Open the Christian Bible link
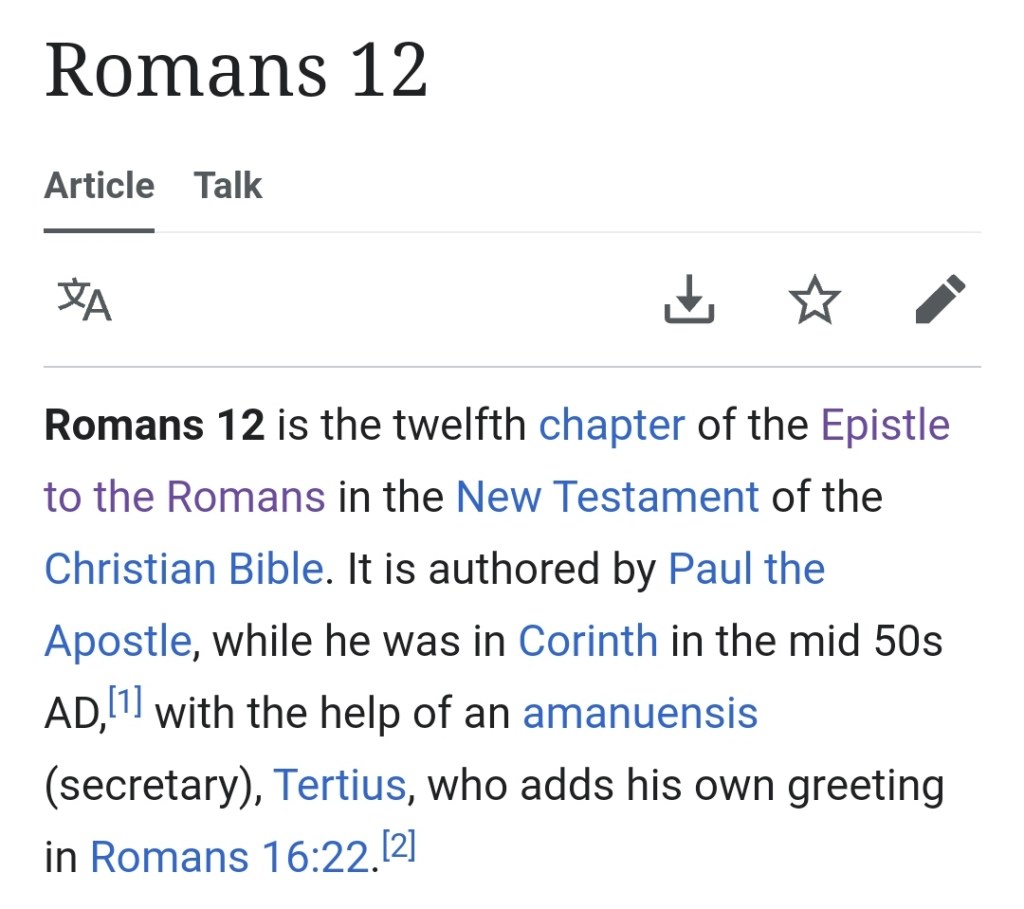The image size is (1024, 909). [184, 569]
